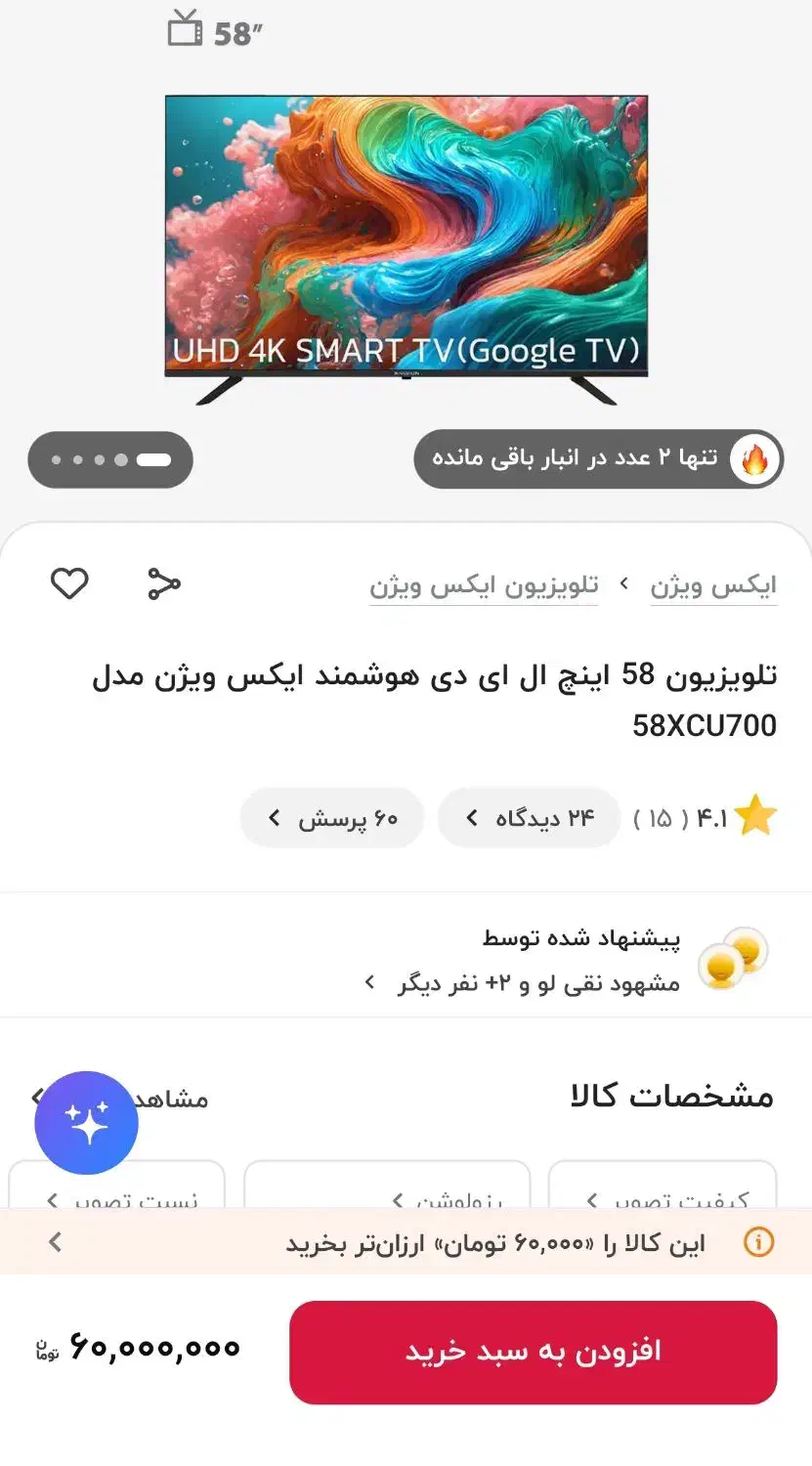The height and width of the screenshot is (1466, 812).
Task: Open the کیفیت تصویر specification chip
Action: 662,1200
